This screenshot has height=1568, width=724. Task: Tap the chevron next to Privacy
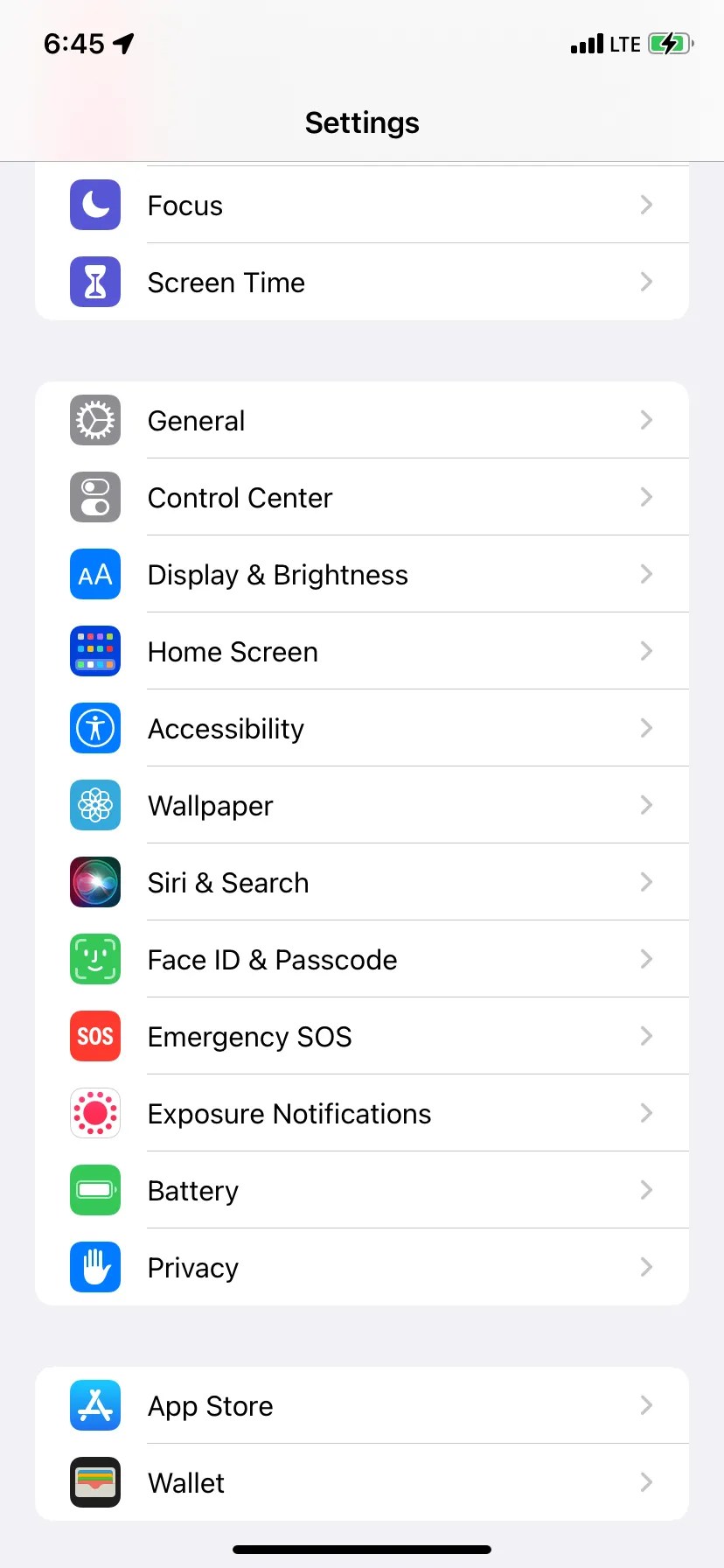pos(646,1267)
